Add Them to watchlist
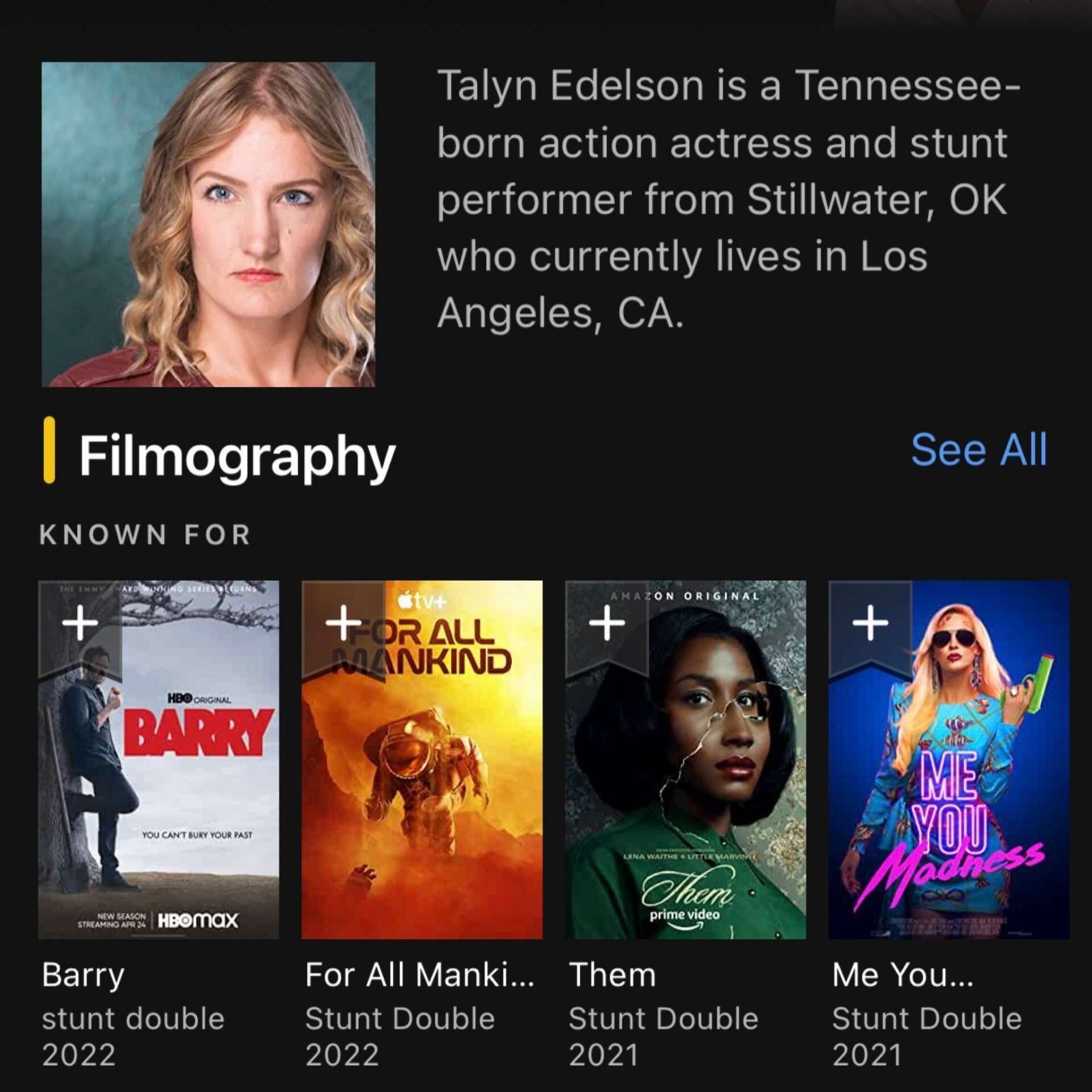Image resolution: width=1092 pixels, height=1092 pixels. [x=606, y=623]
